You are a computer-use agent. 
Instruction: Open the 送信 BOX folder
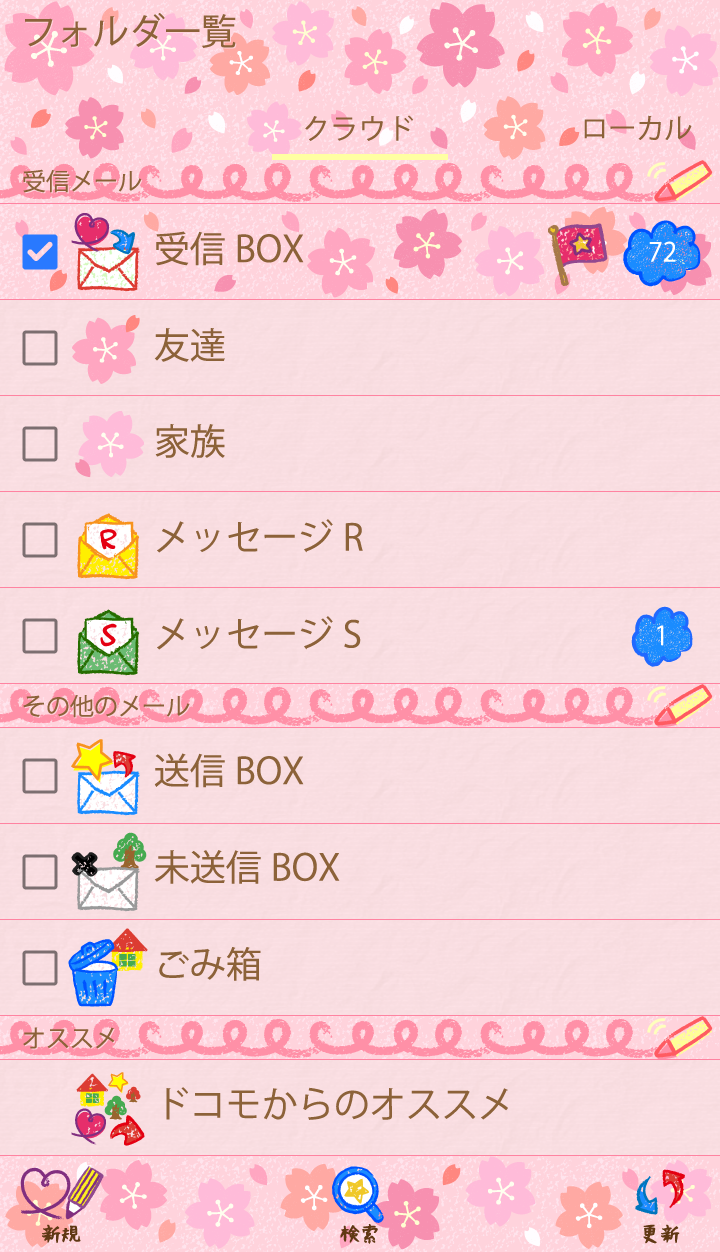coord(228,772)
